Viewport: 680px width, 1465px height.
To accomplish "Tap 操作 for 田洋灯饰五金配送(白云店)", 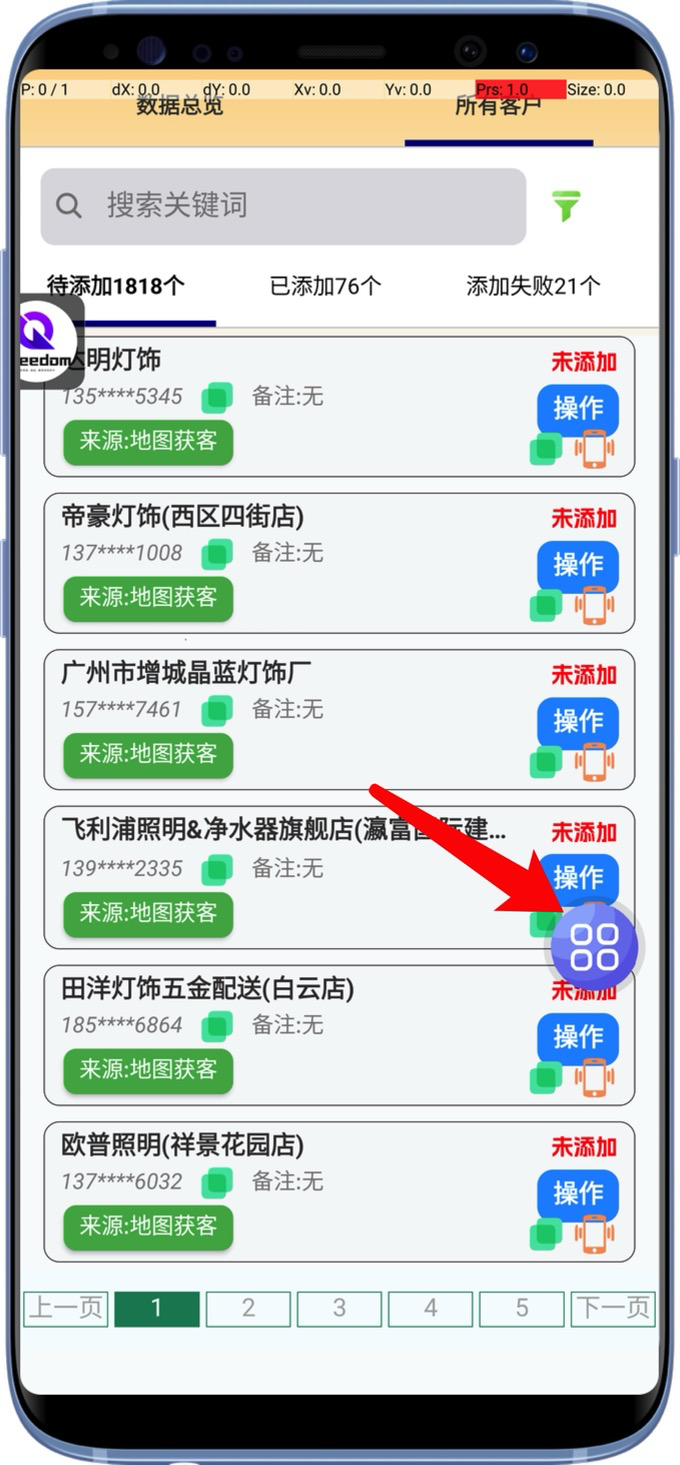I will tap(578, 1035).
